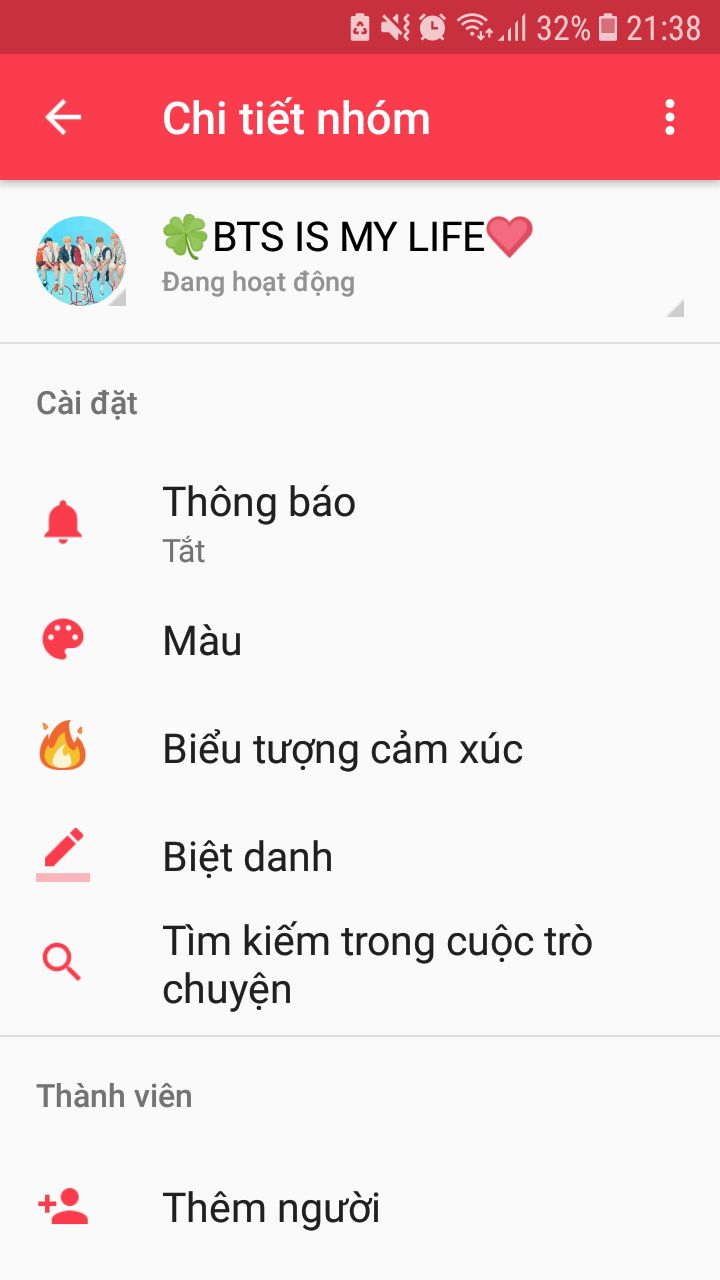
Task: Select Tìm kiếm trong cuộc trò chuyện
Action: click(x=360, y=965)
